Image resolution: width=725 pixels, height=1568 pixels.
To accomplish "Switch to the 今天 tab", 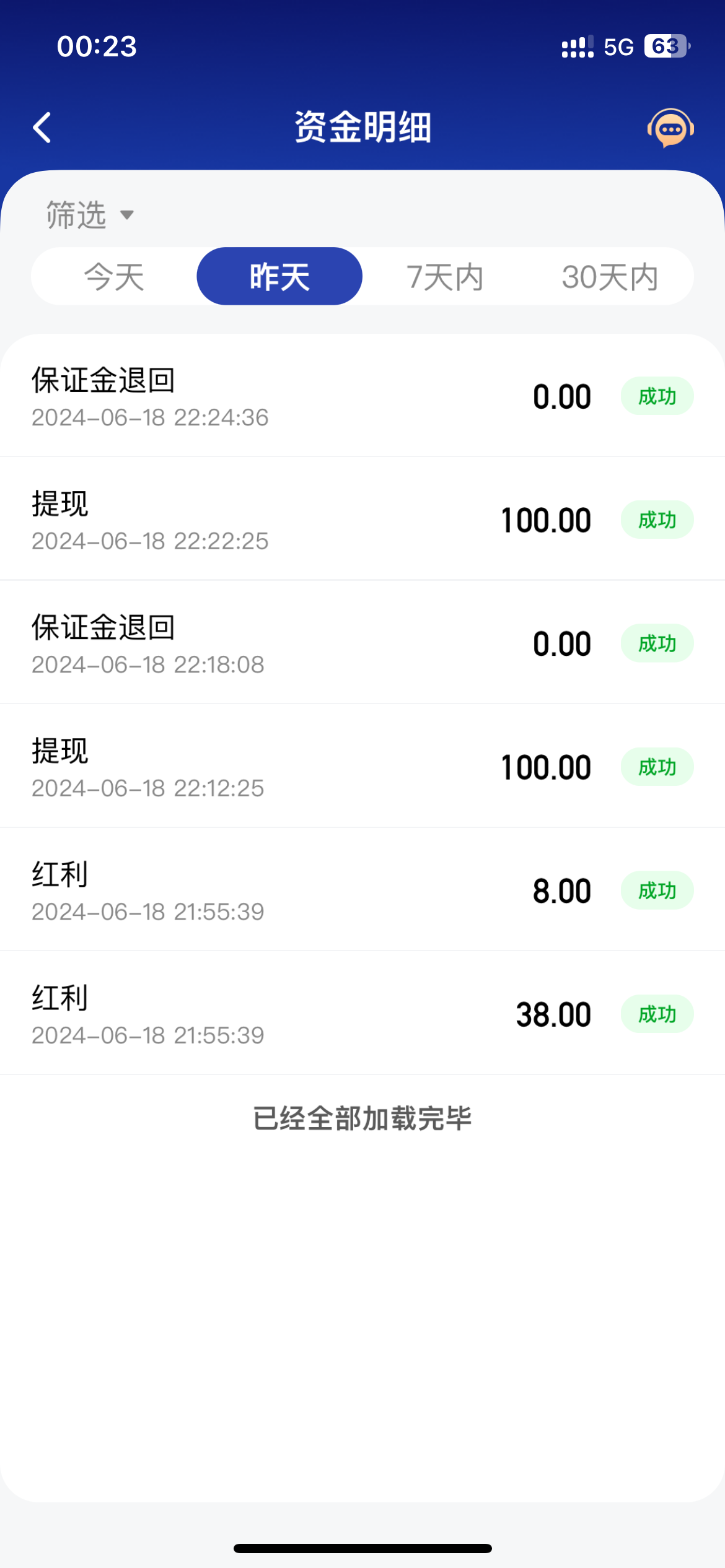I will click(x=114, y=276).
